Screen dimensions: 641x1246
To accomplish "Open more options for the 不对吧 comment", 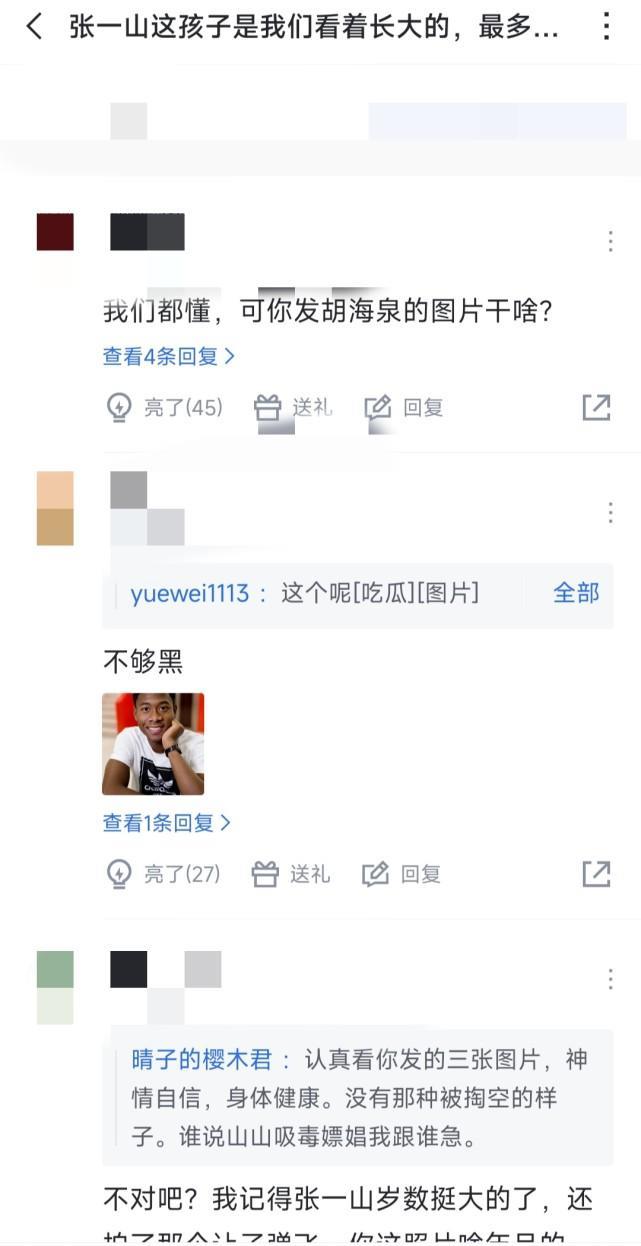I will click(610, 979).
